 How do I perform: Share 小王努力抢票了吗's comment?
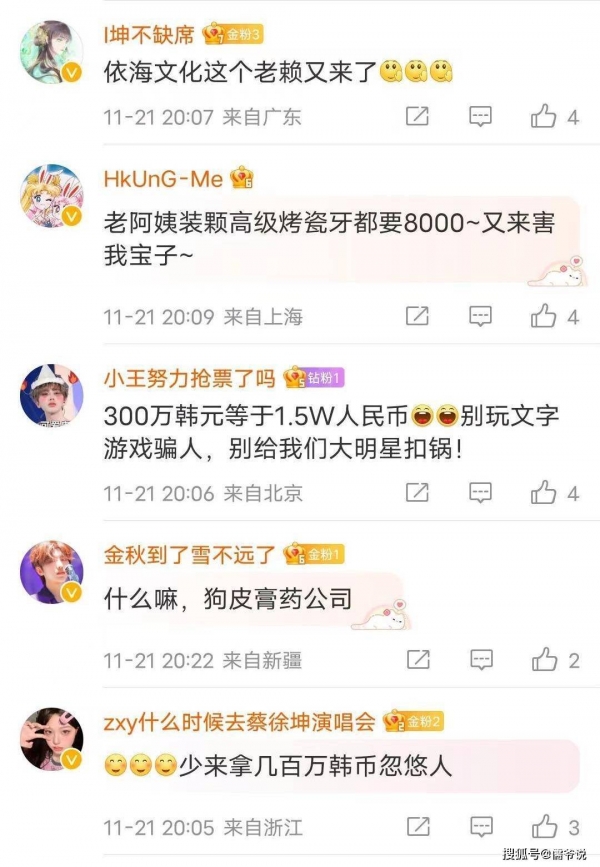[418, 493]
